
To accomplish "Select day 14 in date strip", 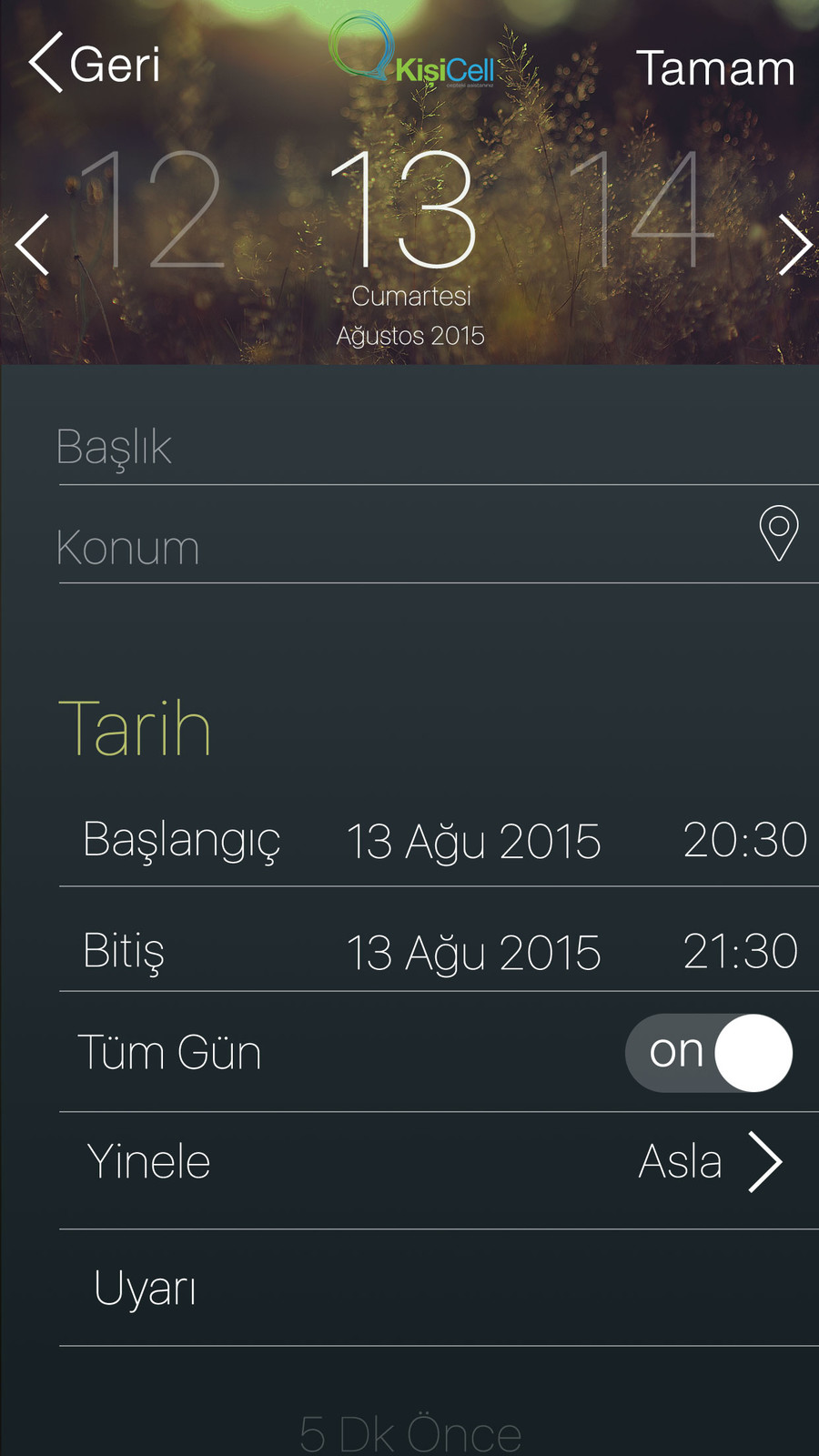I will click(x=642, y=211).
